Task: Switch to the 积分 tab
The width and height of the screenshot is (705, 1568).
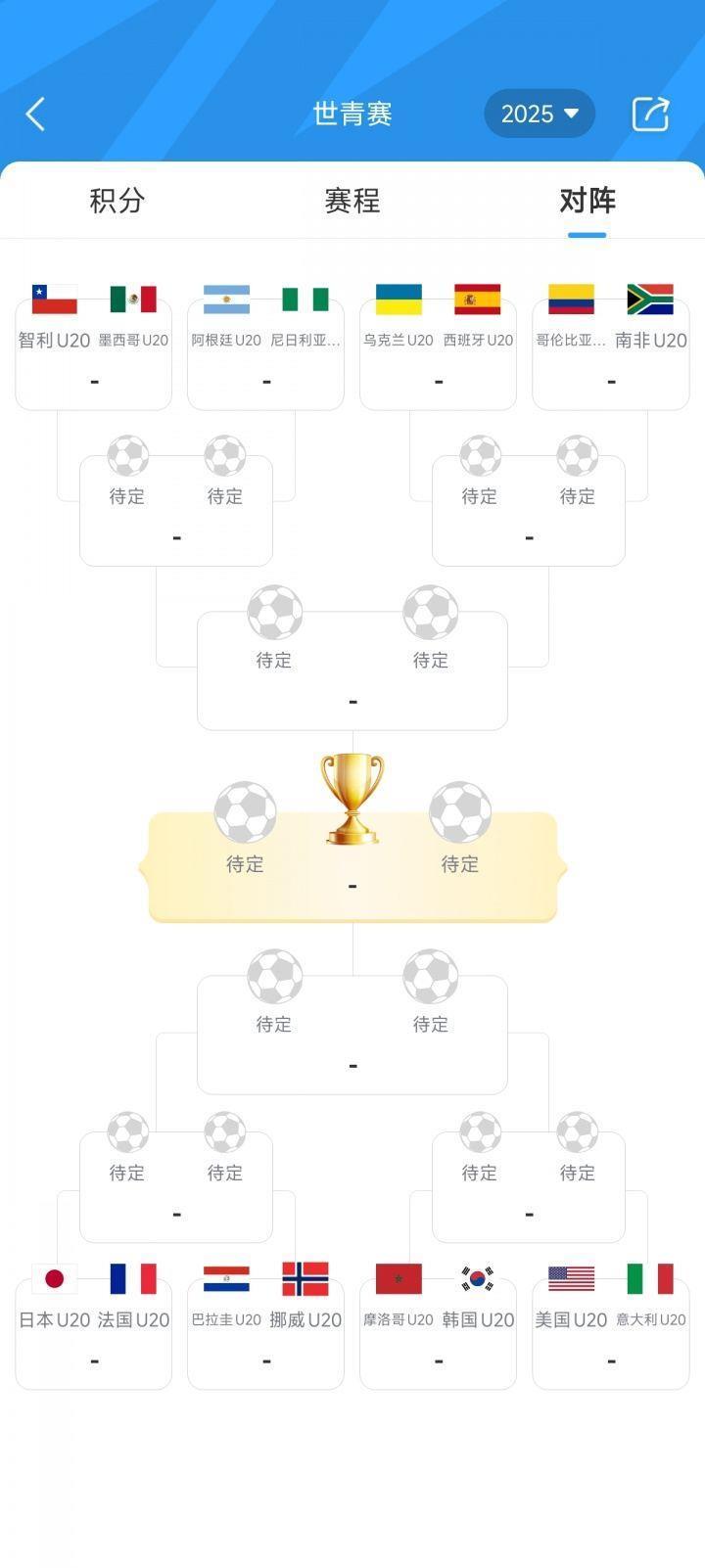Action: (117, 201)
